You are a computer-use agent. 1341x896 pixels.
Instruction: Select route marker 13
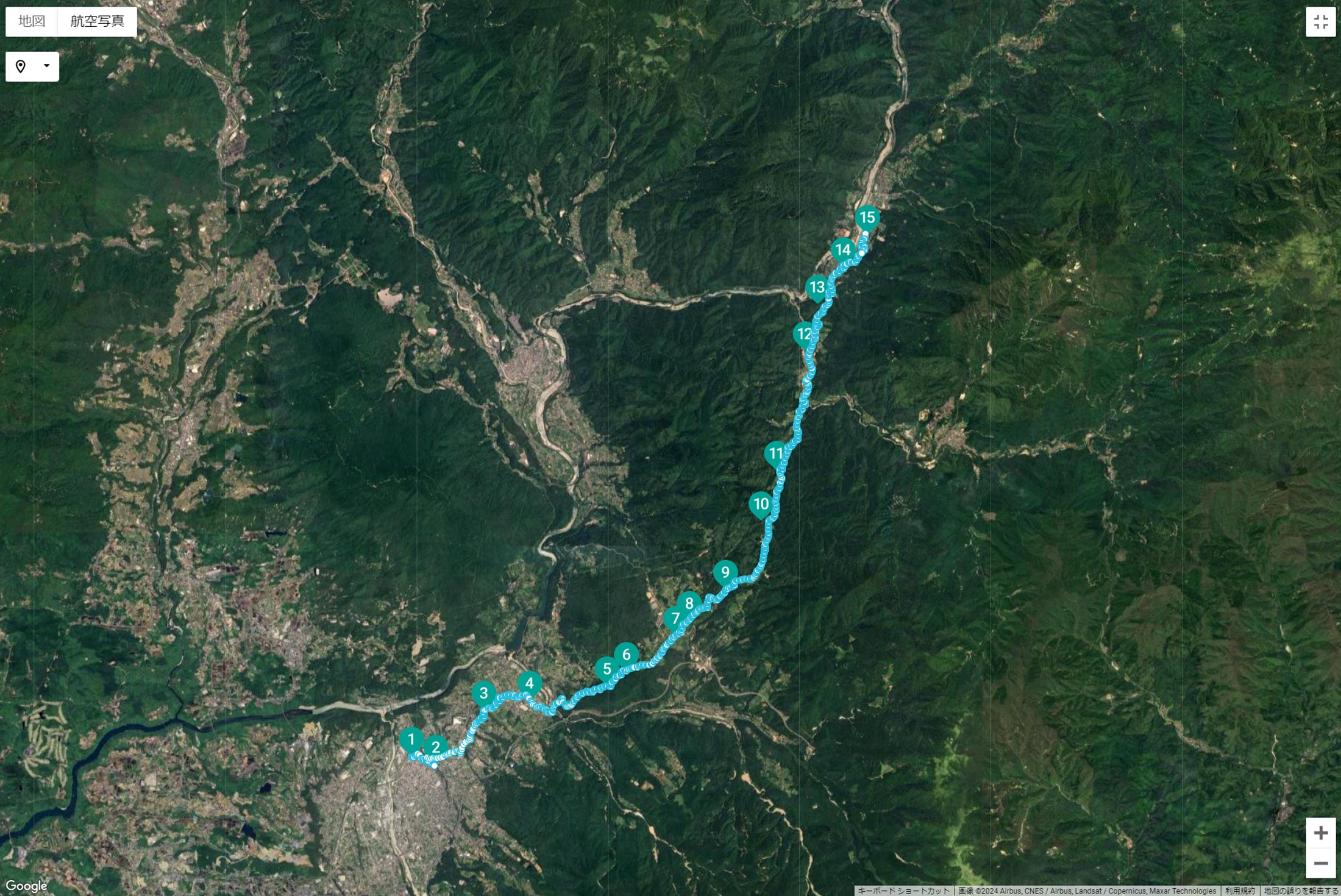[817, 287]
